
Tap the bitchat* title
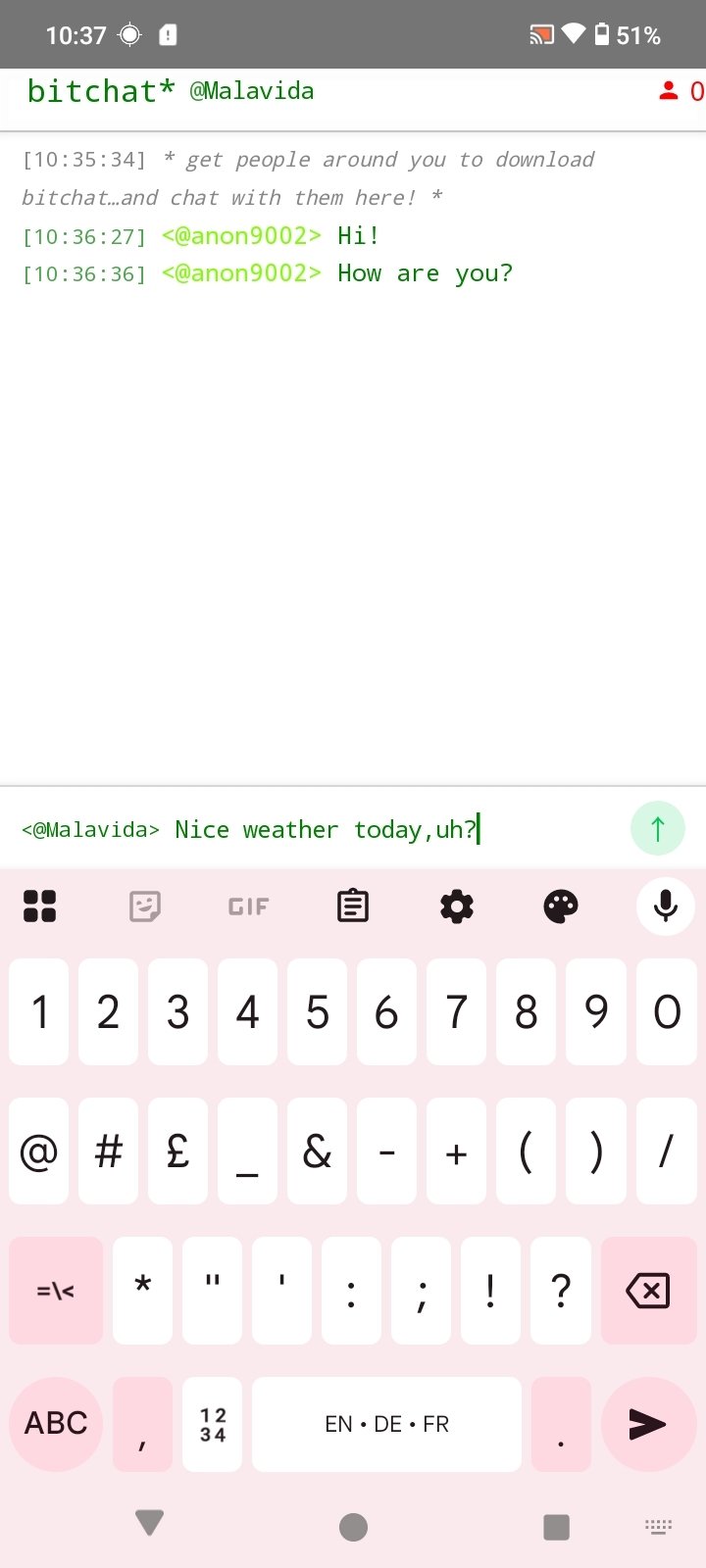click(x=101, y=91)
